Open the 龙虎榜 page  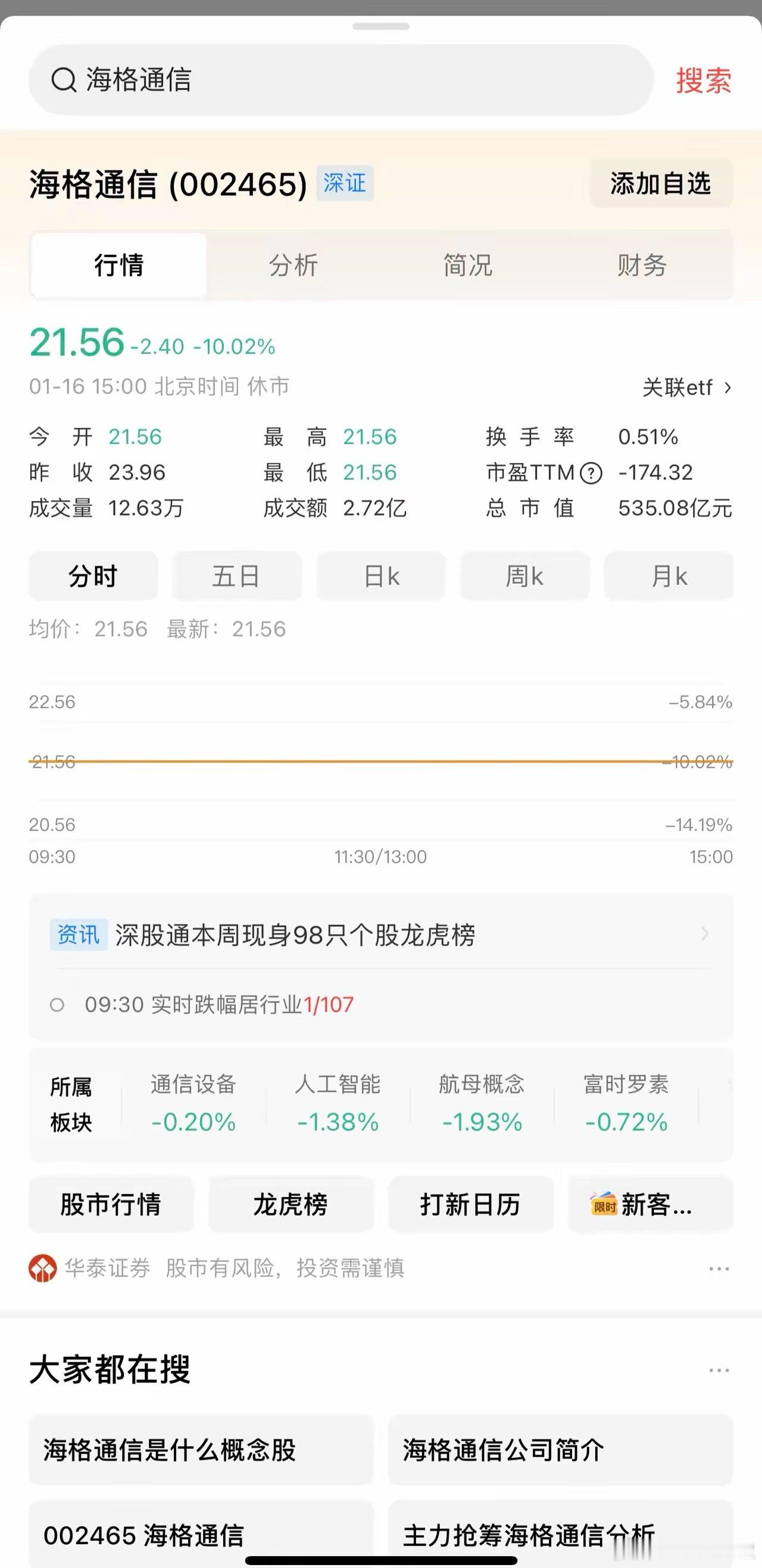pyautogui.click(x=291, y=1204)
